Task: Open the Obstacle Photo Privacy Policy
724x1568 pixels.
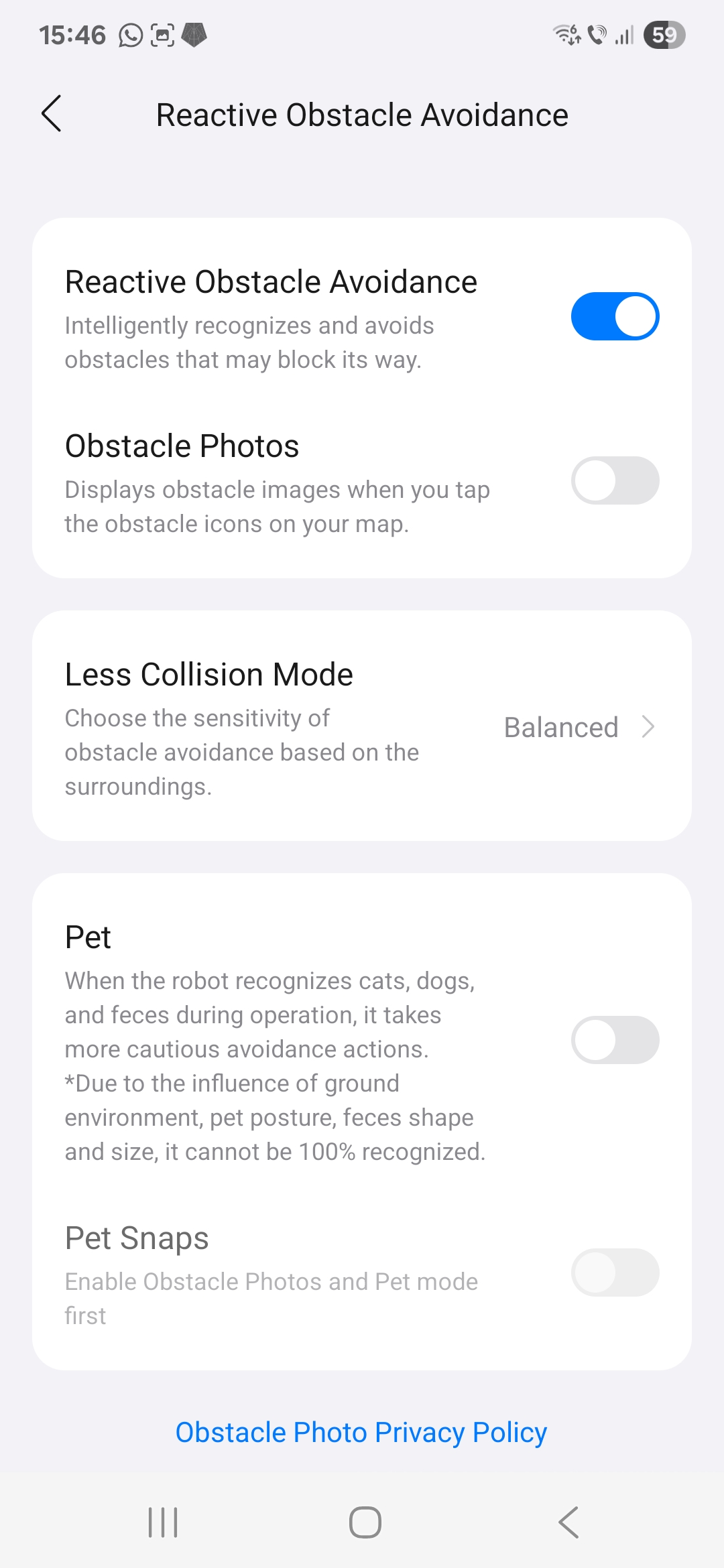Action: 361,1433
